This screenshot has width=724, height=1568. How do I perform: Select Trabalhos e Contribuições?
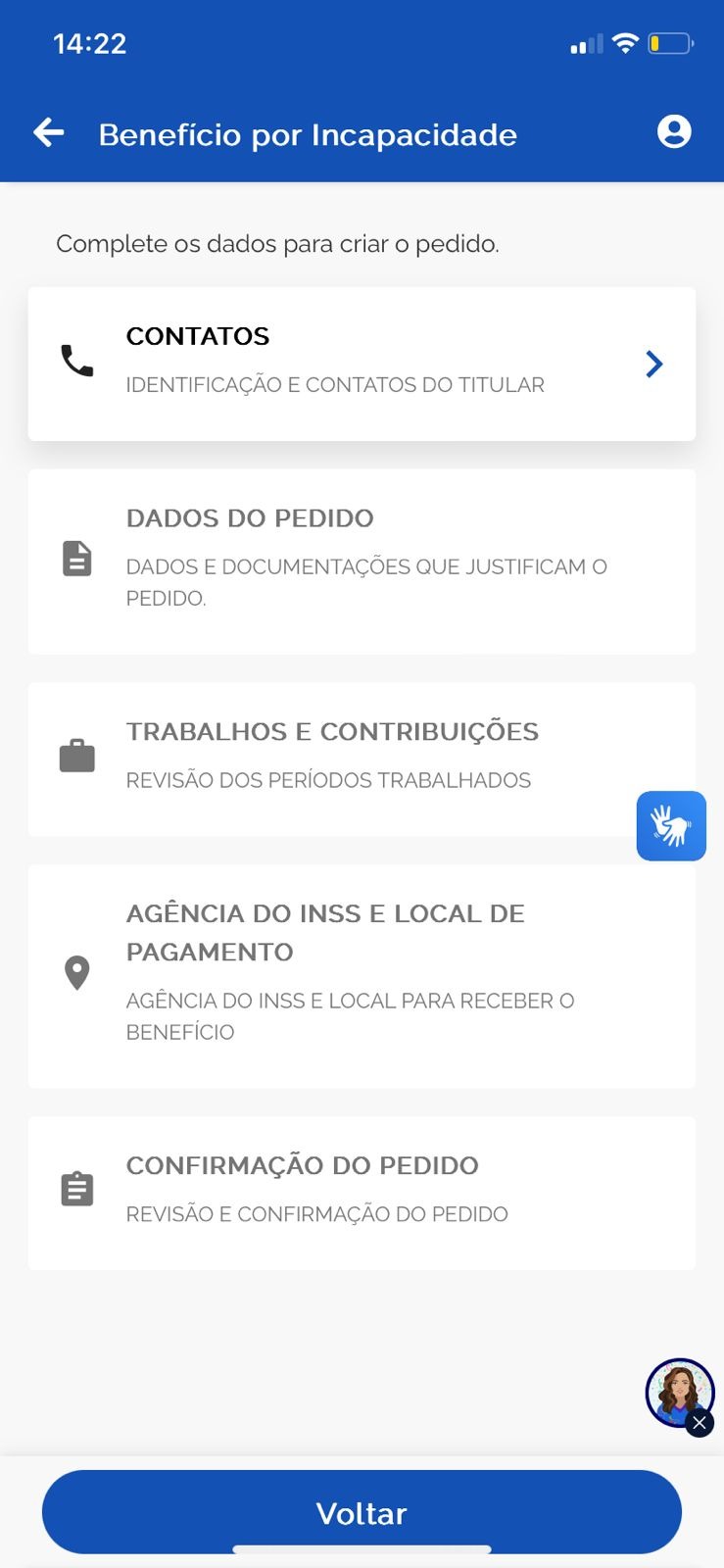point(333,758)
